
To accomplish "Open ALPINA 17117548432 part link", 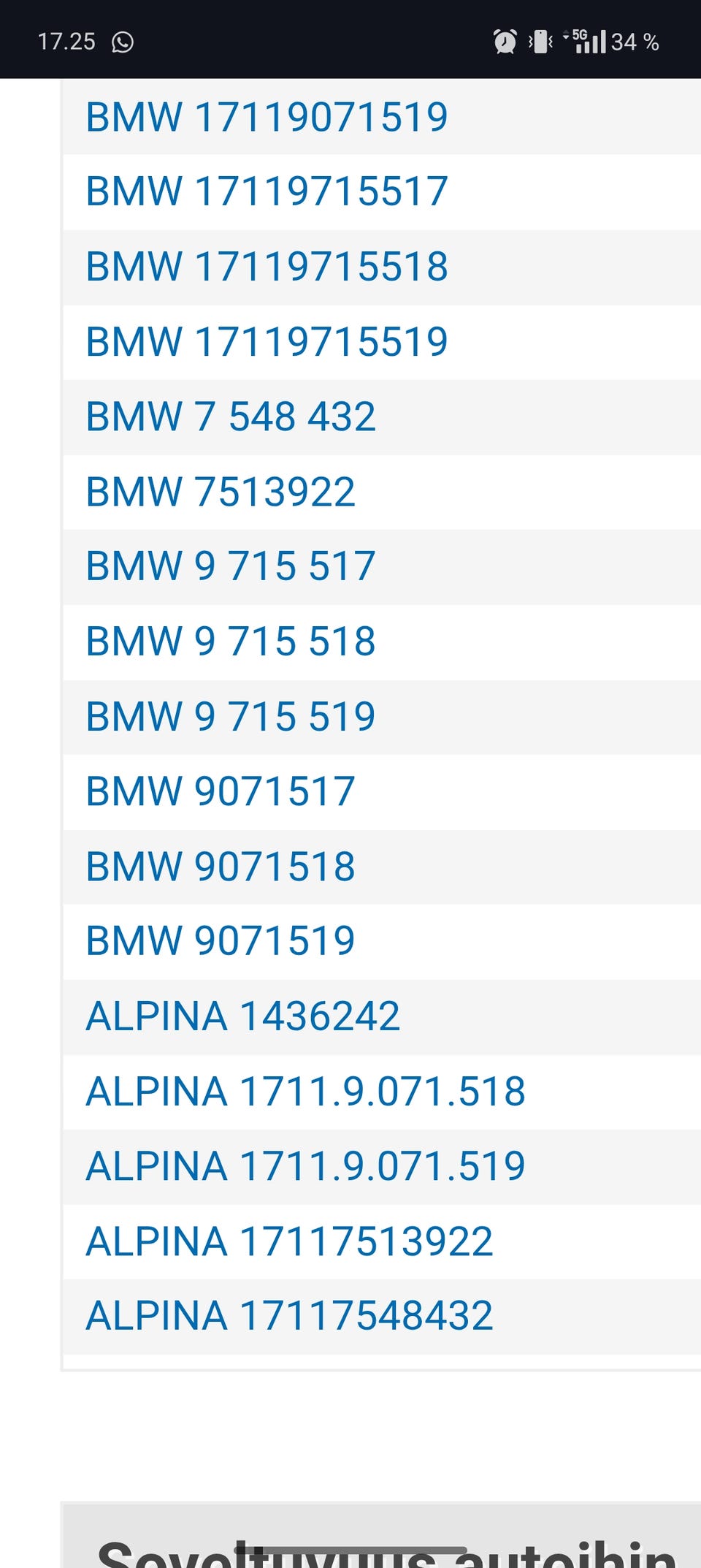I will [289, 1316].
